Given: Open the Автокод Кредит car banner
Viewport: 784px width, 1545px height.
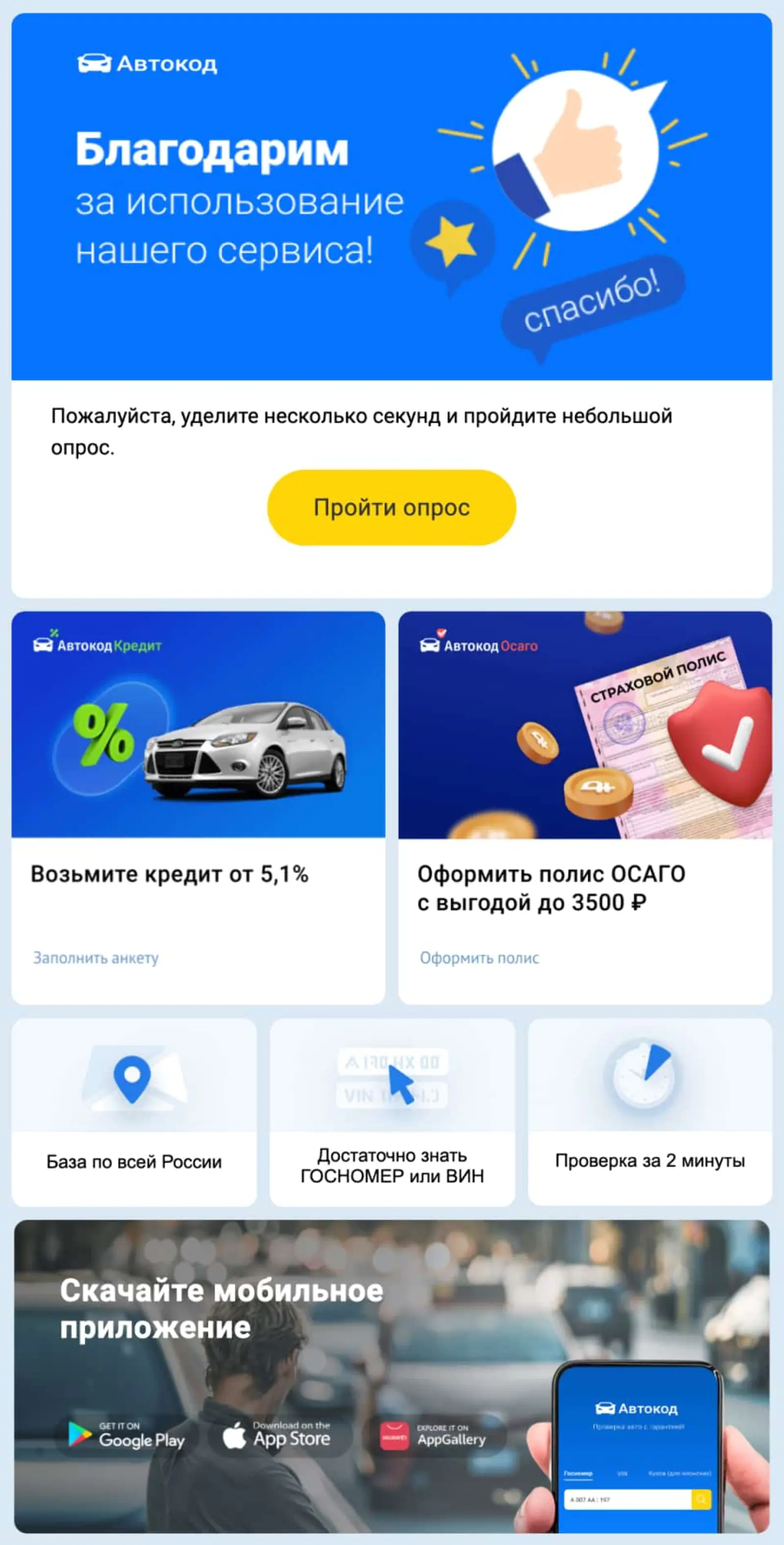Looking at the screenshot, I should click(198, 725).
